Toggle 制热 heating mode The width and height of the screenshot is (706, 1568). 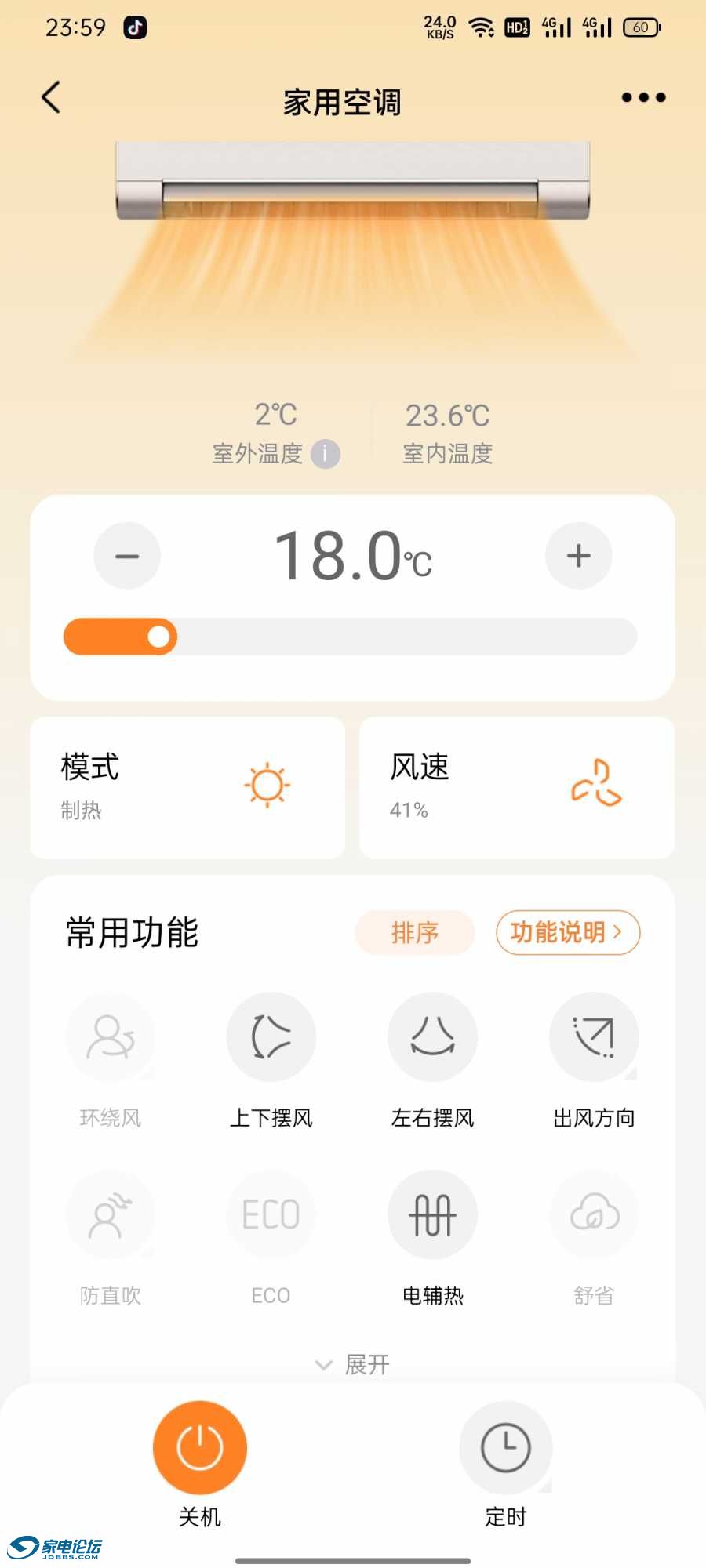click(187, 786)
